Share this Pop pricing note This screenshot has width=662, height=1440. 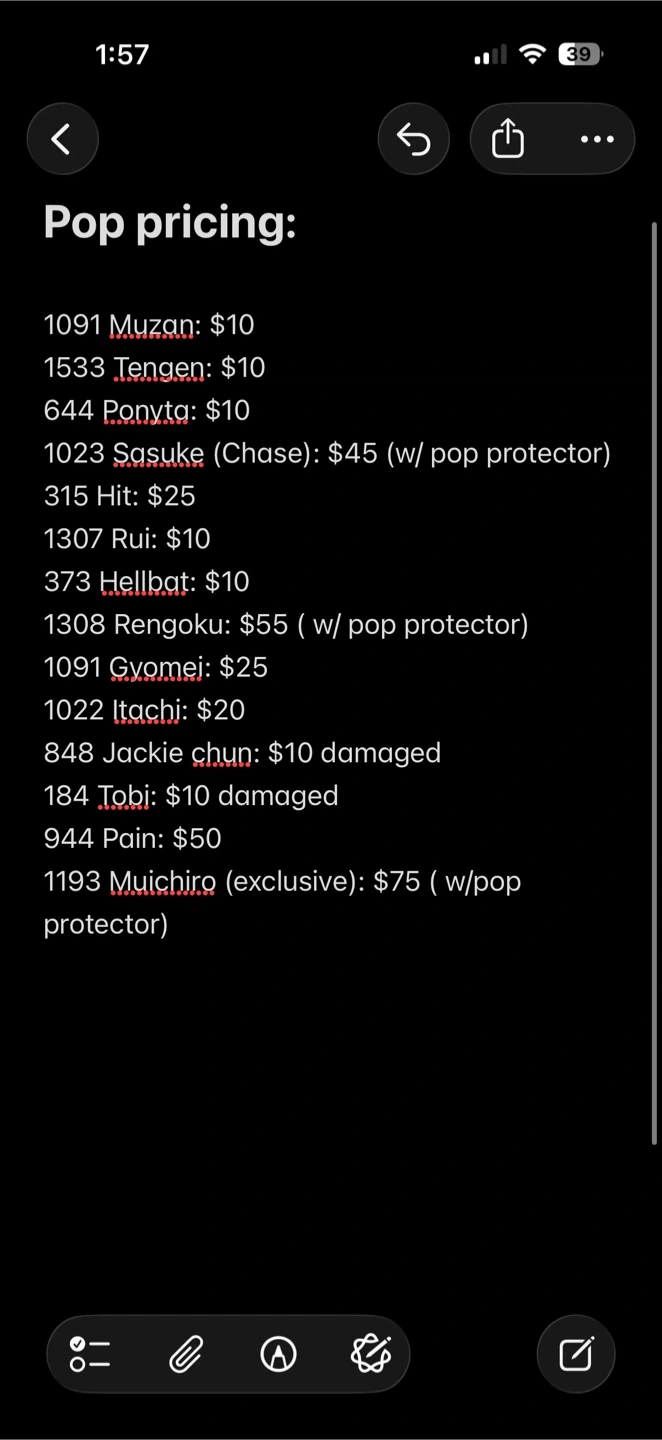508,139
